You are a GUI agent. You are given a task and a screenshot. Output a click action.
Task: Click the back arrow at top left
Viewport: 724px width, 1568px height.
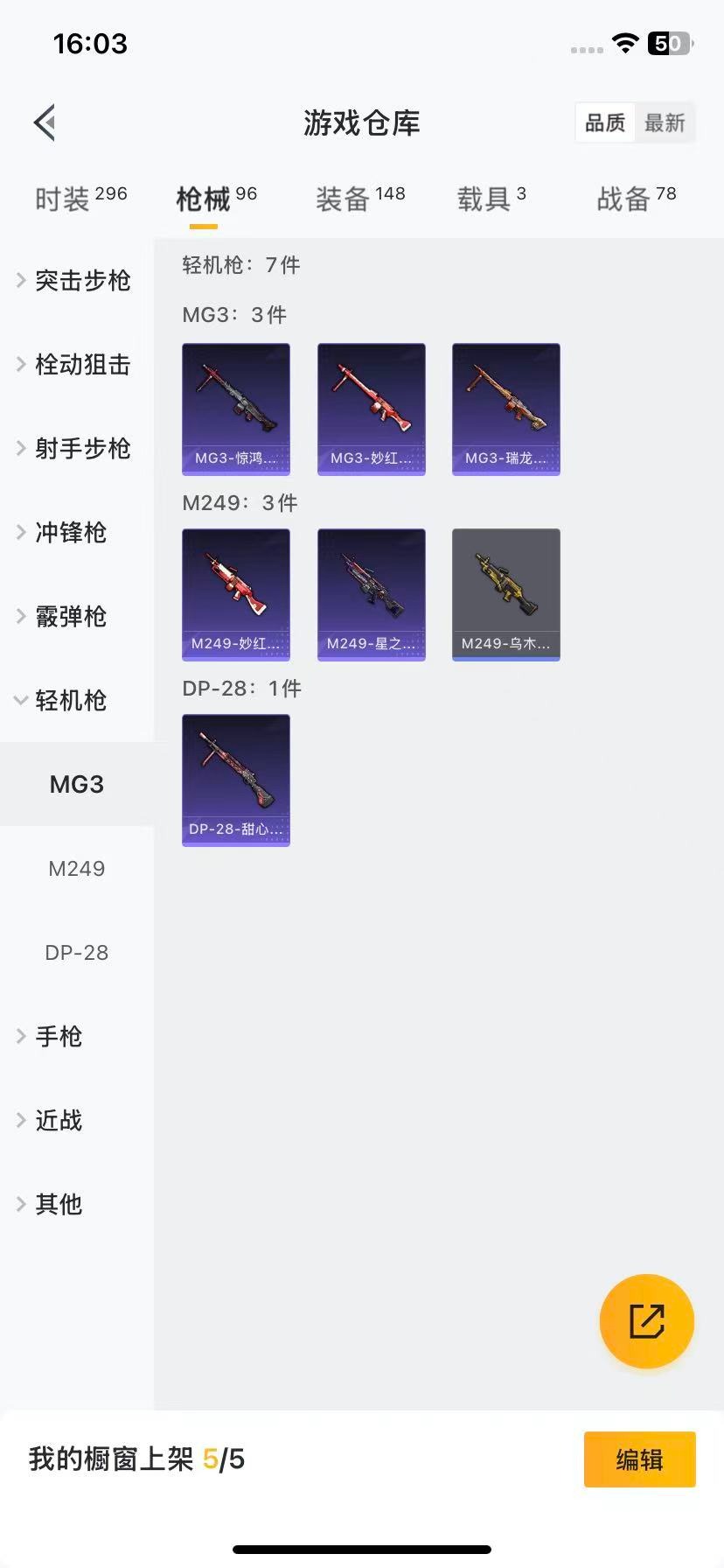coord(44,122)
